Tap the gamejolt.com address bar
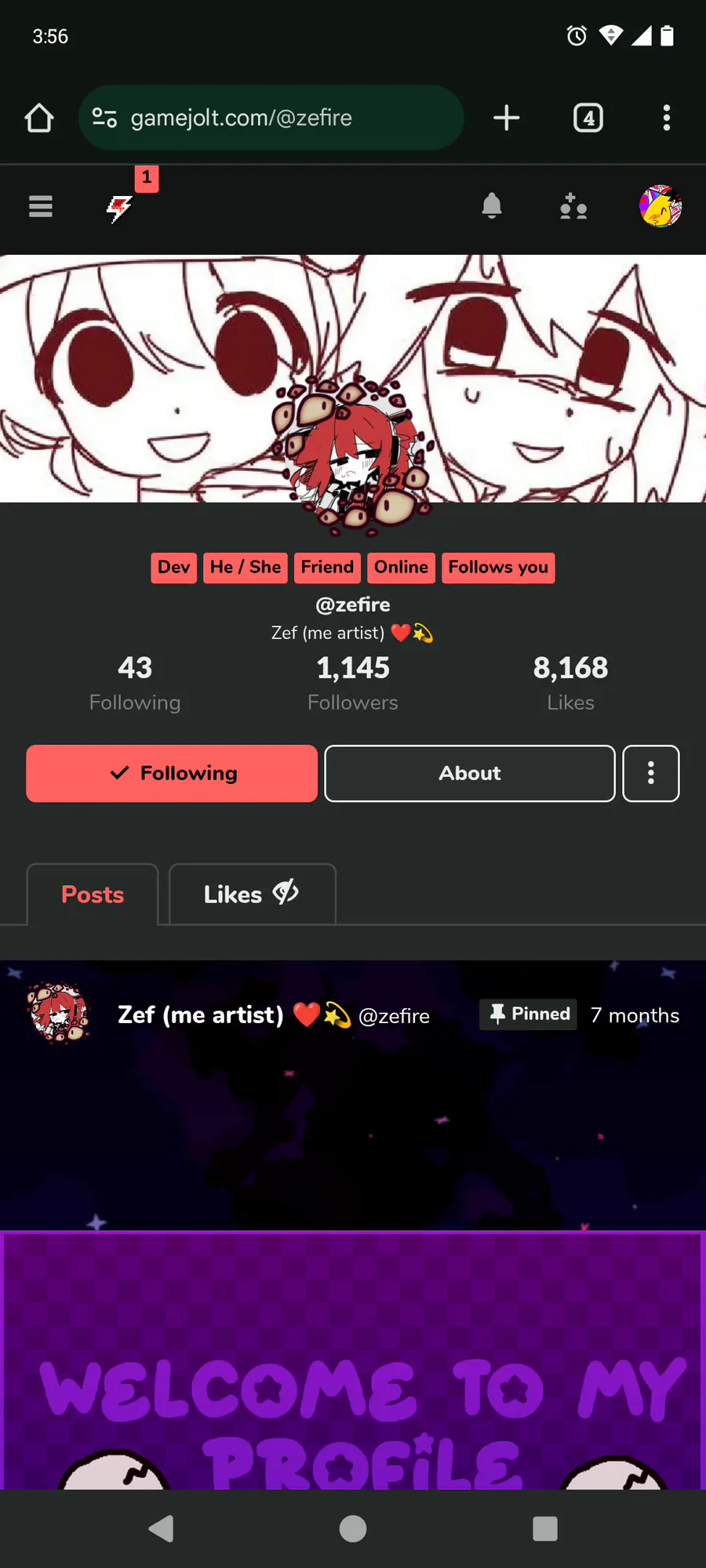The image size is (706, 1568). click(x=271, y=118)
